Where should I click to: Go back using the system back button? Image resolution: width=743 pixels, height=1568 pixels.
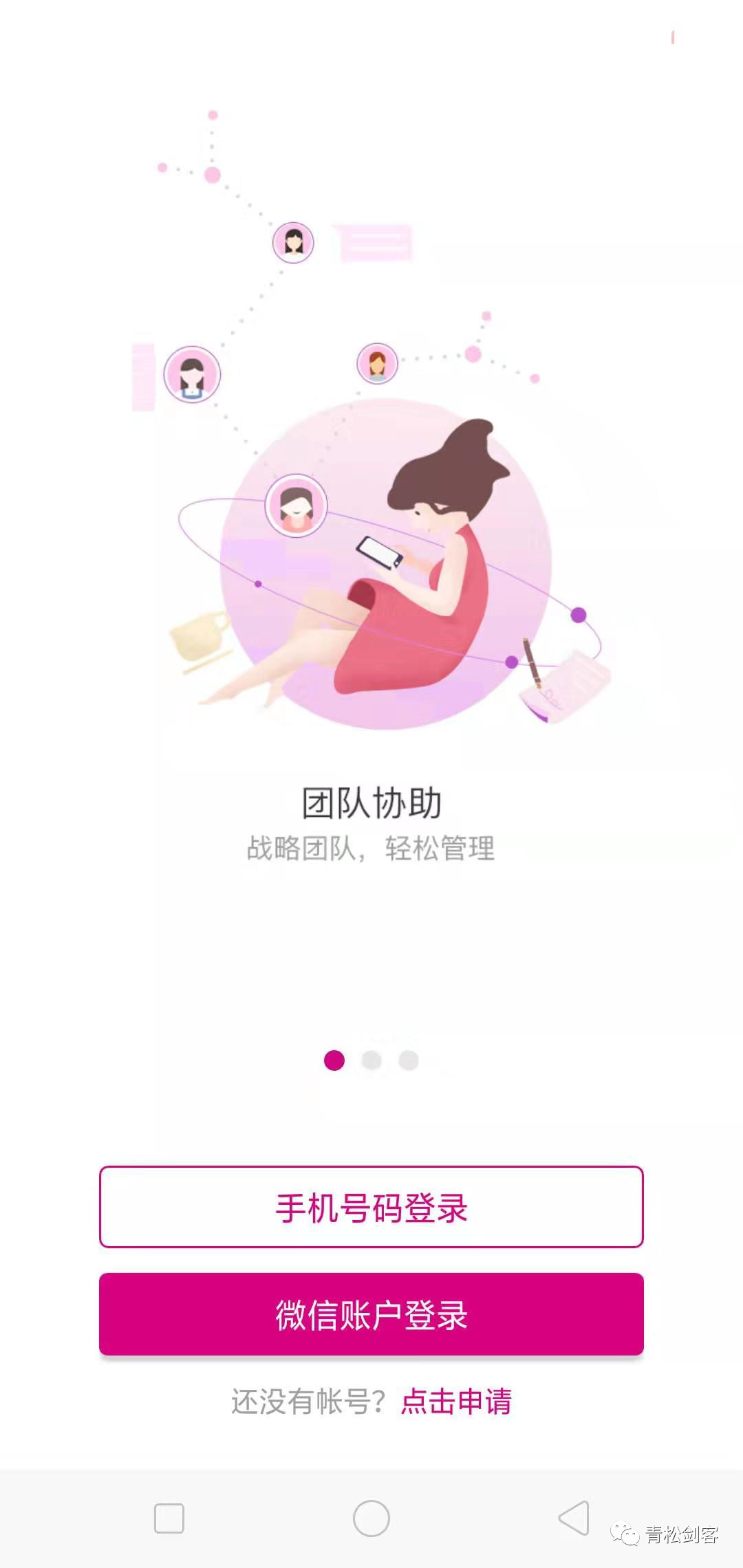(x=574, y=1518)
